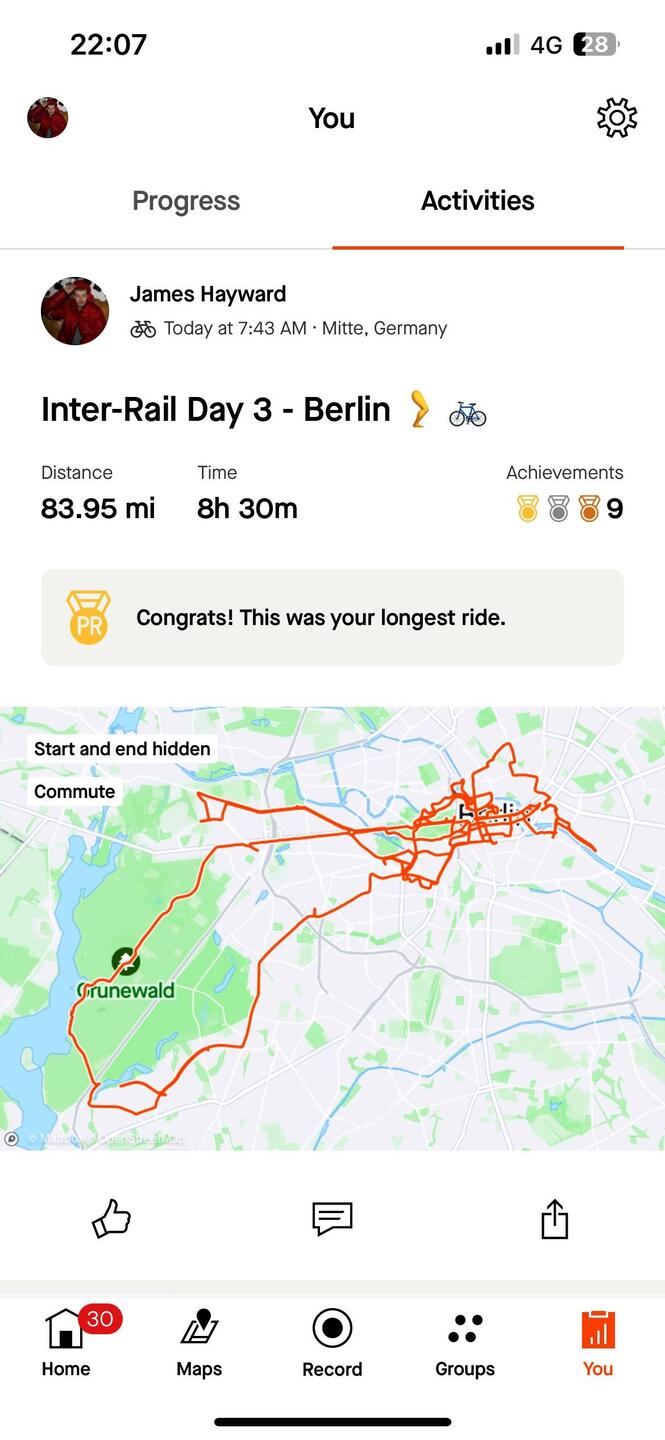665x1440 pixels.
Task: Open the Record tab
Action: click(332, 1342)
